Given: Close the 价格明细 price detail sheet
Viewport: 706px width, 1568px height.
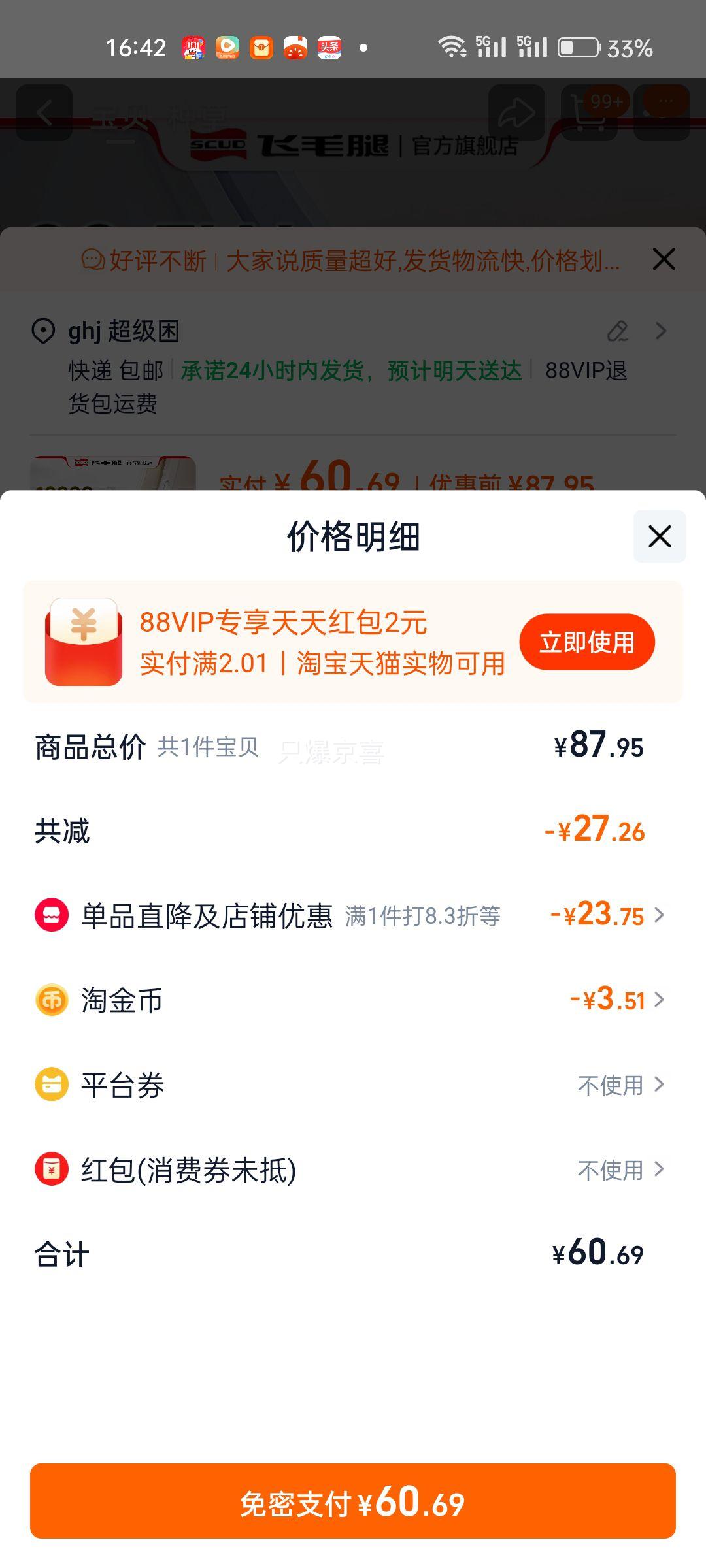Looking at the screenshot, I should pos(659,536).
